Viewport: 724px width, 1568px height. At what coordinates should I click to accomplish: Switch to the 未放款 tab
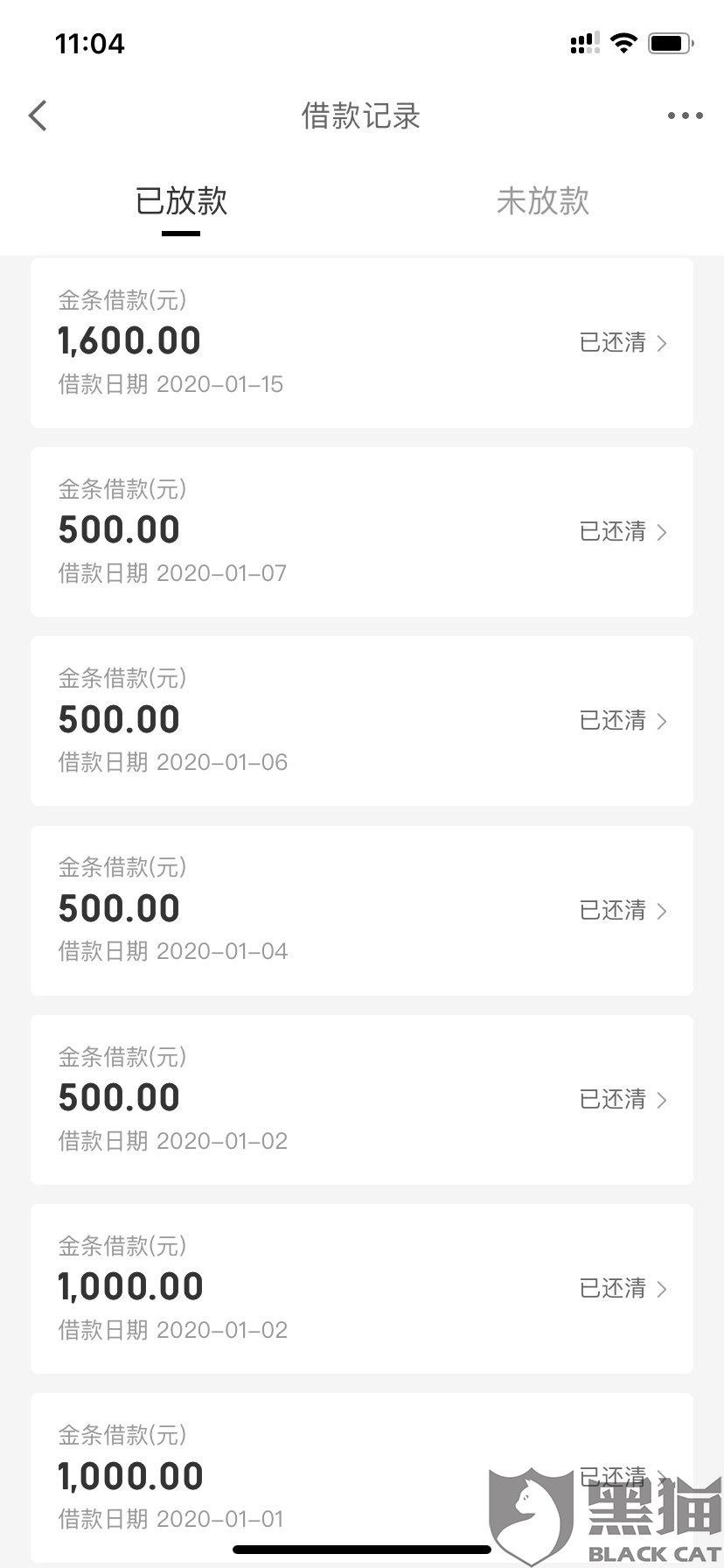click(542, 201)
